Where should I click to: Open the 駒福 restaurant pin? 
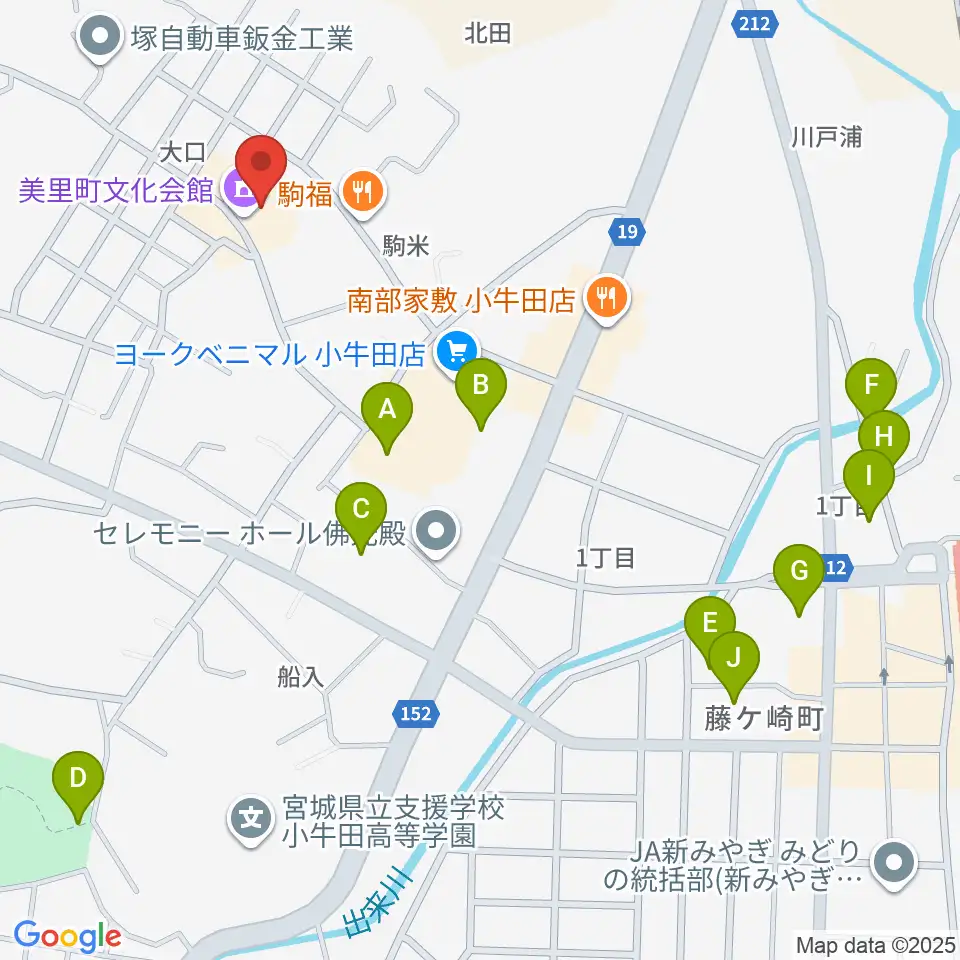(x=364, y=193)
